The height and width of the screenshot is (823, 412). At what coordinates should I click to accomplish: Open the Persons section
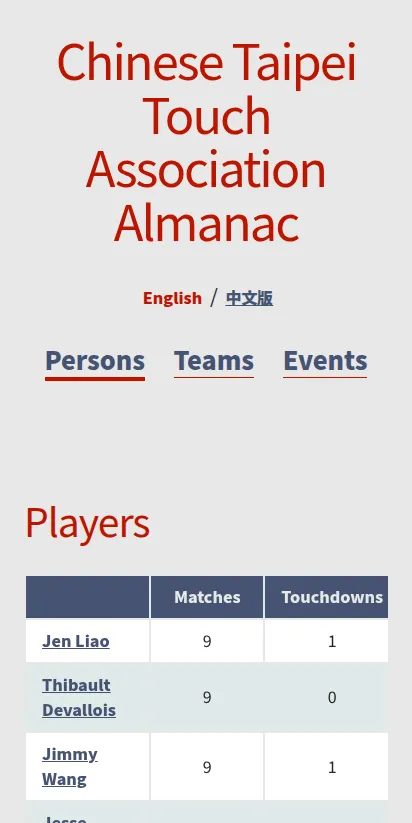pos(95,361)
